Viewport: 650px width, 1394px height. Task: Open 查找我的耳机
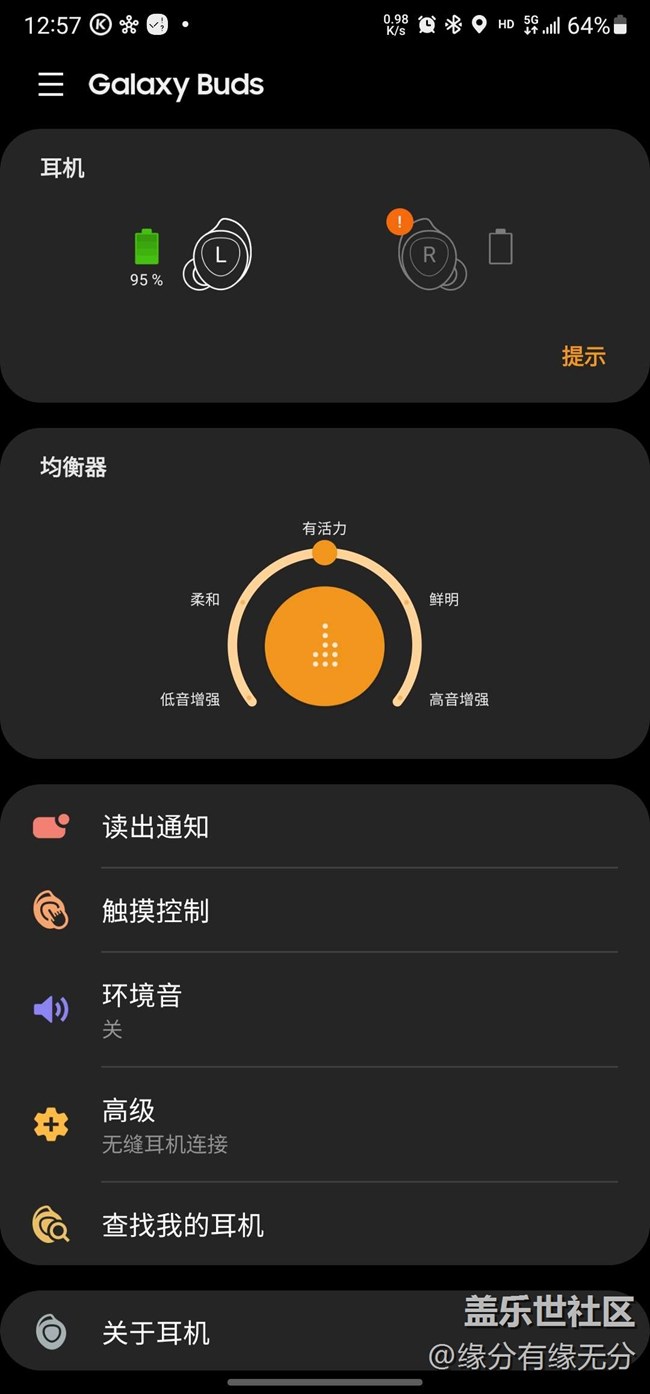[x=325, y=1225]
